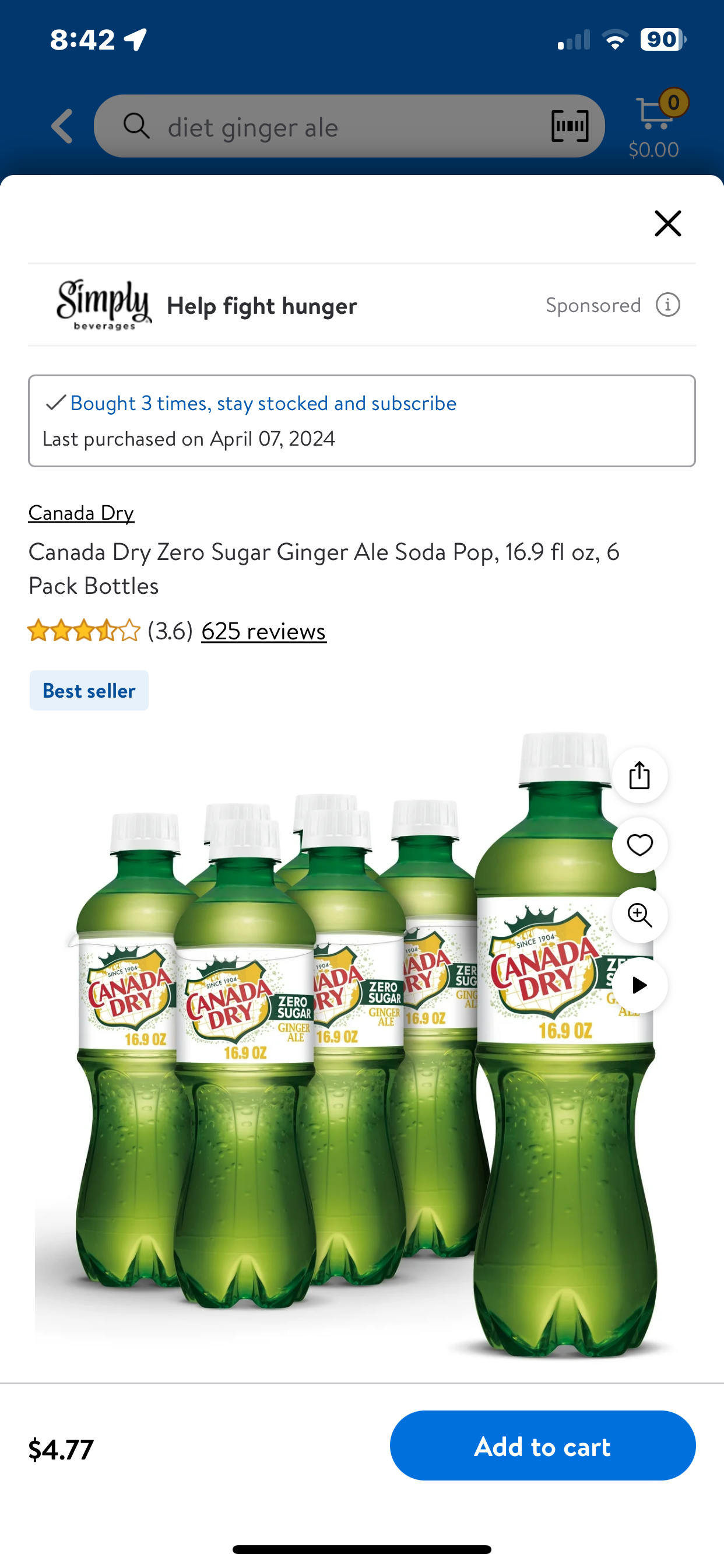Image resolution: width=724 pixels, height=1568 pixels.
Task: Open the Canada Dry brand link
Action: [x=81, y=513]
